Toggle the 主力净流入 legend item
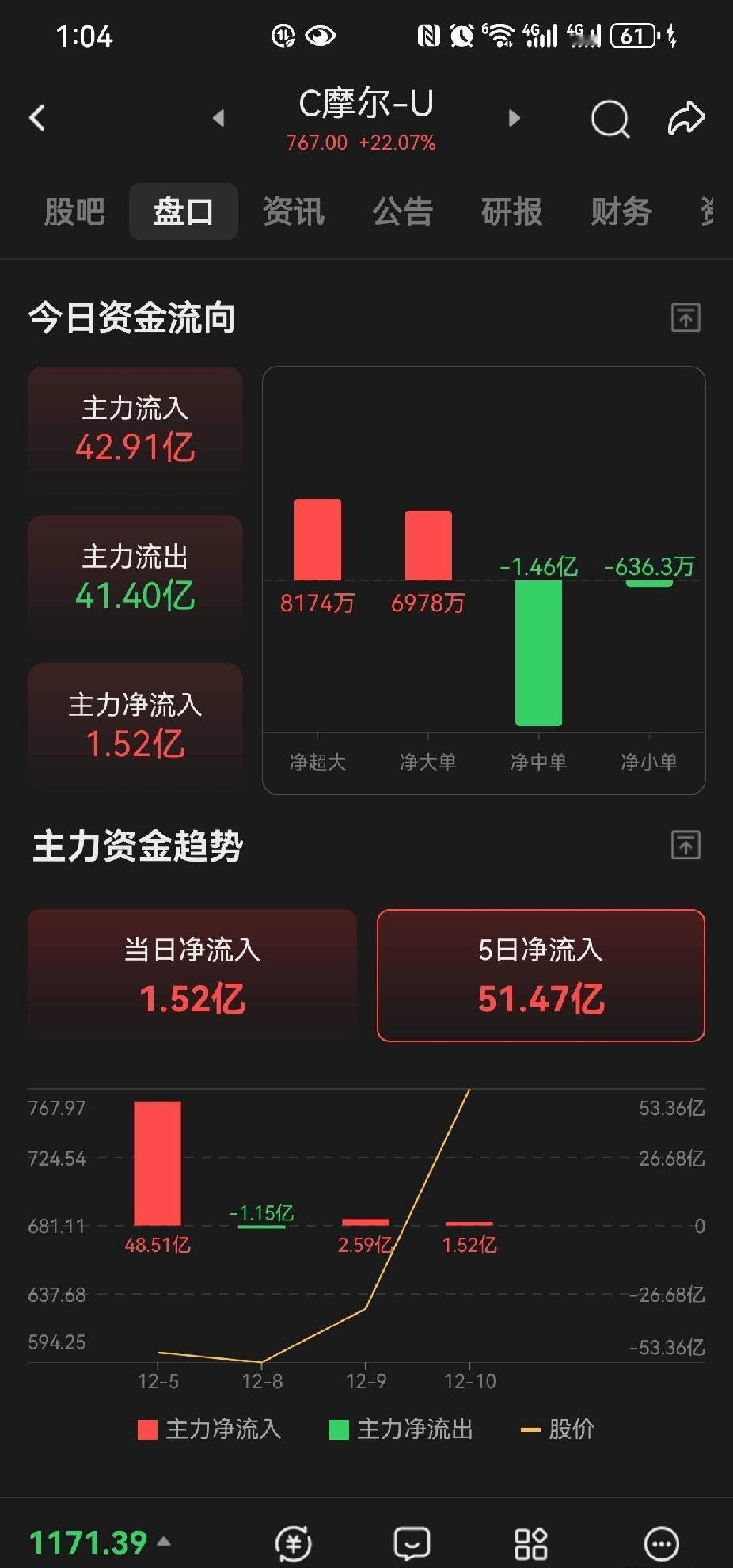733x1568 pixels. pyautogui.click(x=210, y=1430)
